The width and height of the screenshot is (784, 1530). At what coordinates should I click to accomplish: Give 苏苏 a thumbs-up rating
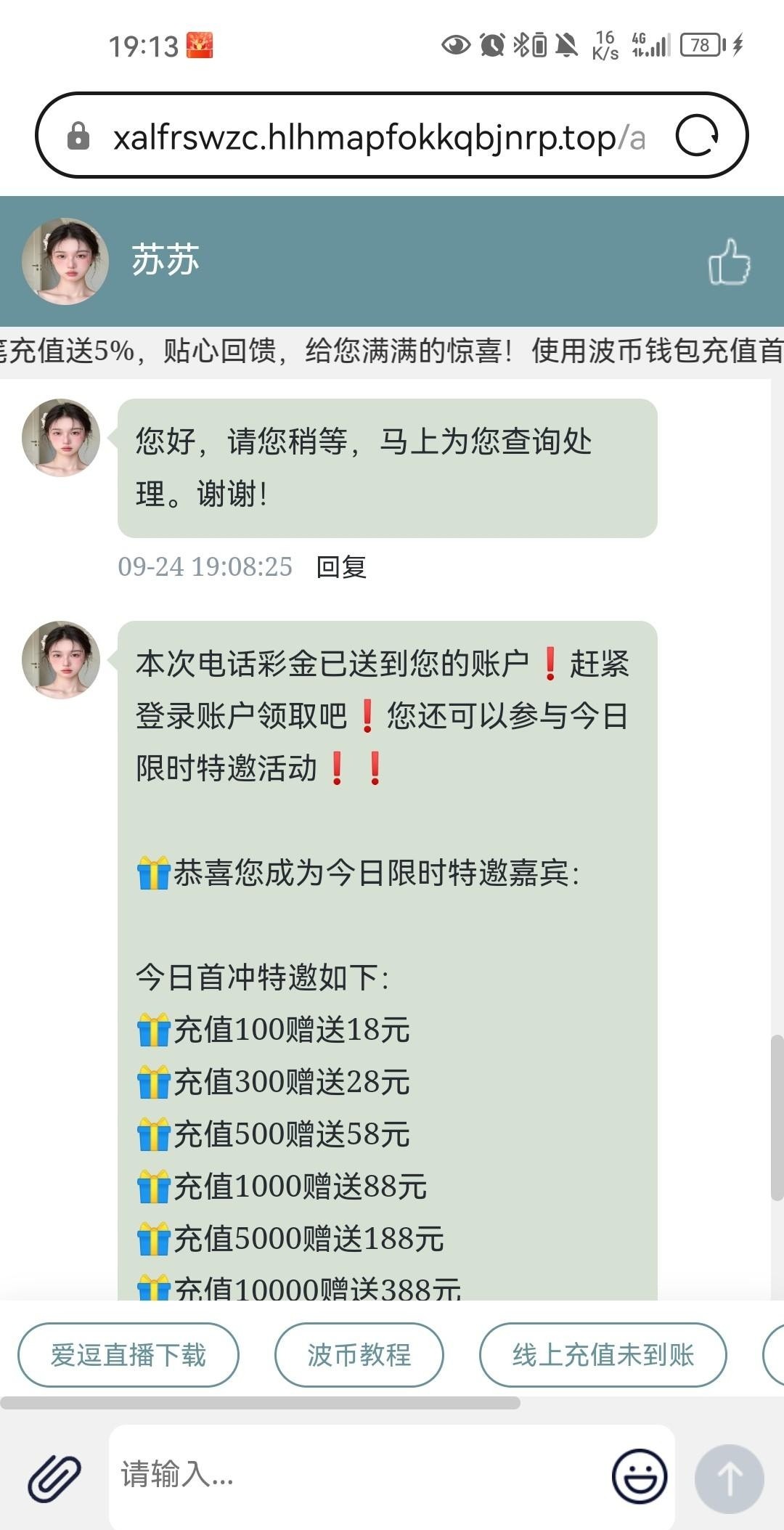tap(729, 261)
